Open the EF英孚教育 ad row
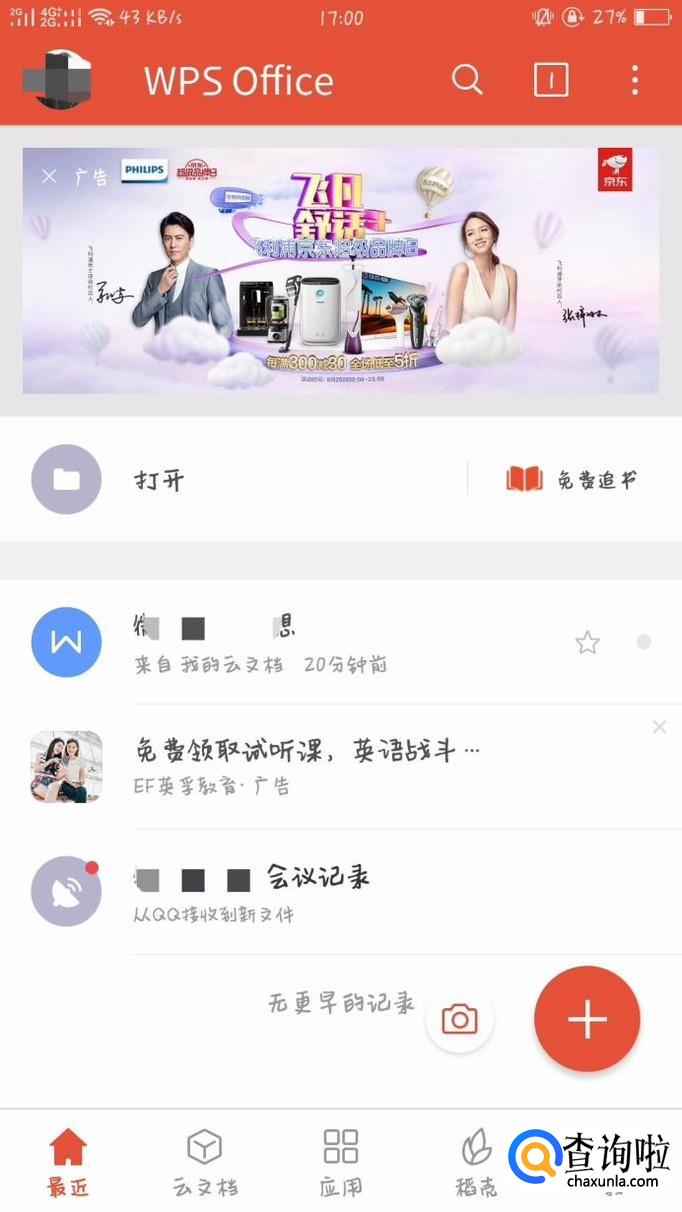 coord(300,767)
